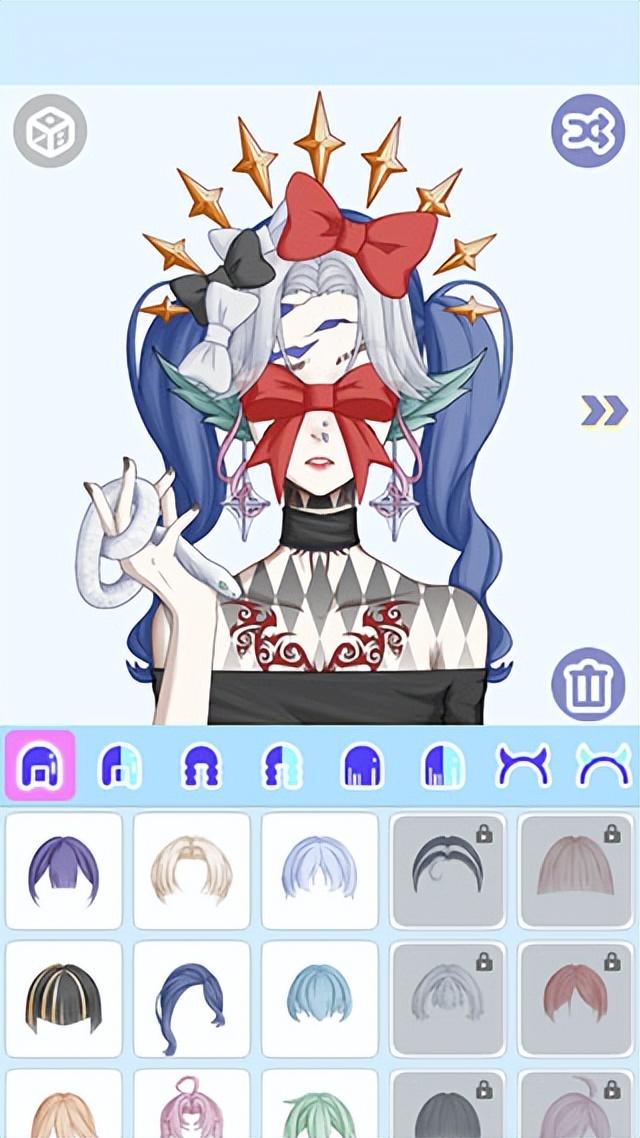Tap the trash can delete button
The image size is (640, 1138).
coord(588,685)
